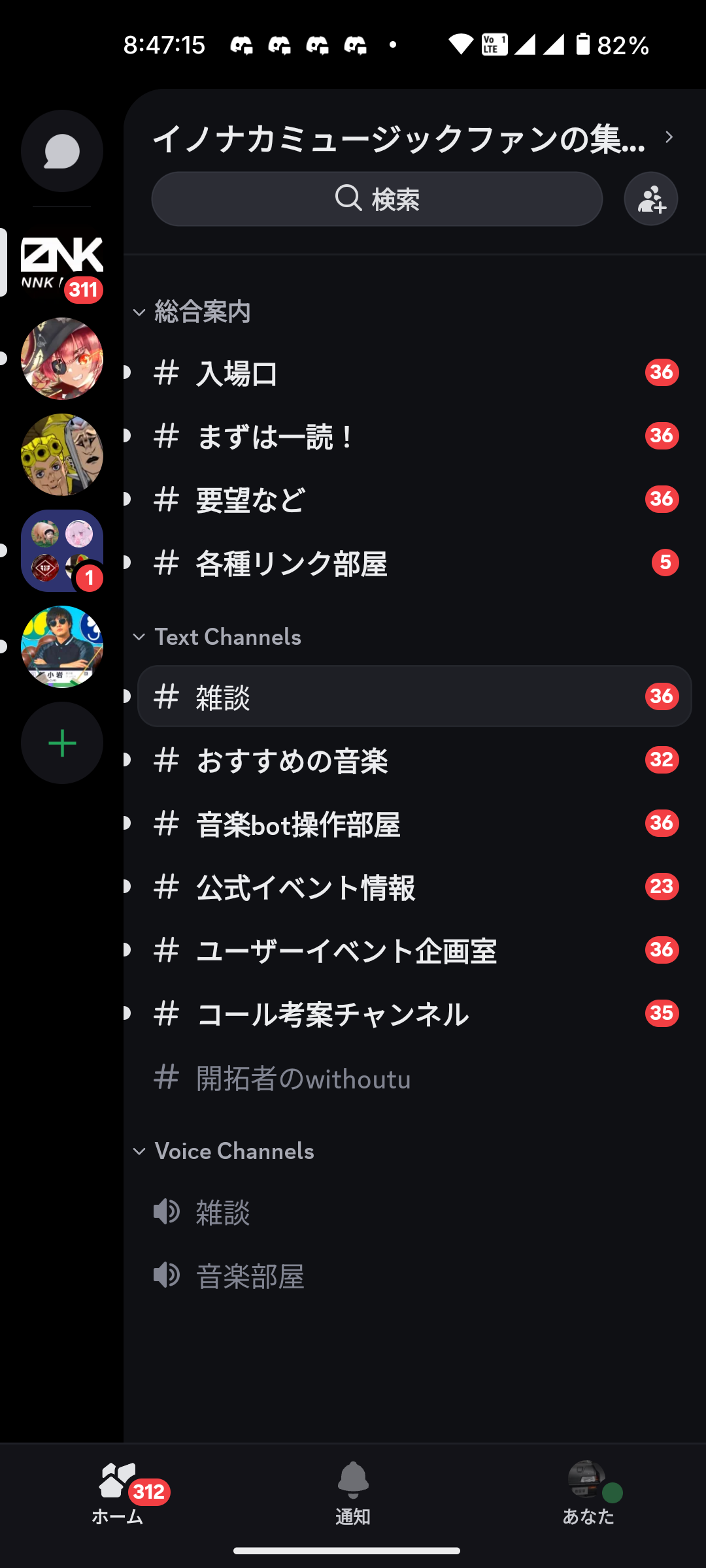Tap the invite members icon
Viewport: 706px width, 1568px height.
click(650, 199)
